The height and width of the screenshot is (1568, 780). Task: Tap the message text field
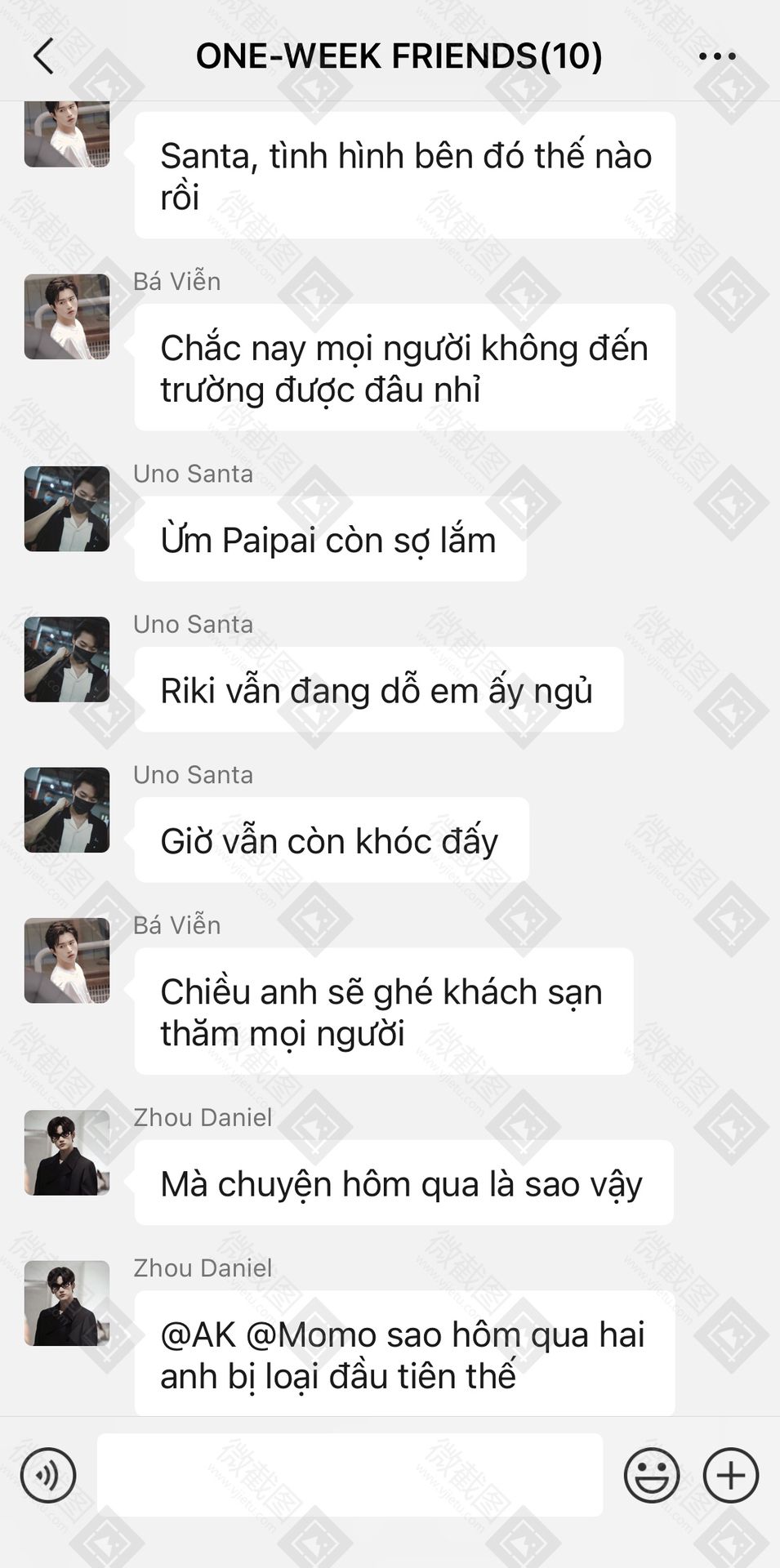[350, 1475]
